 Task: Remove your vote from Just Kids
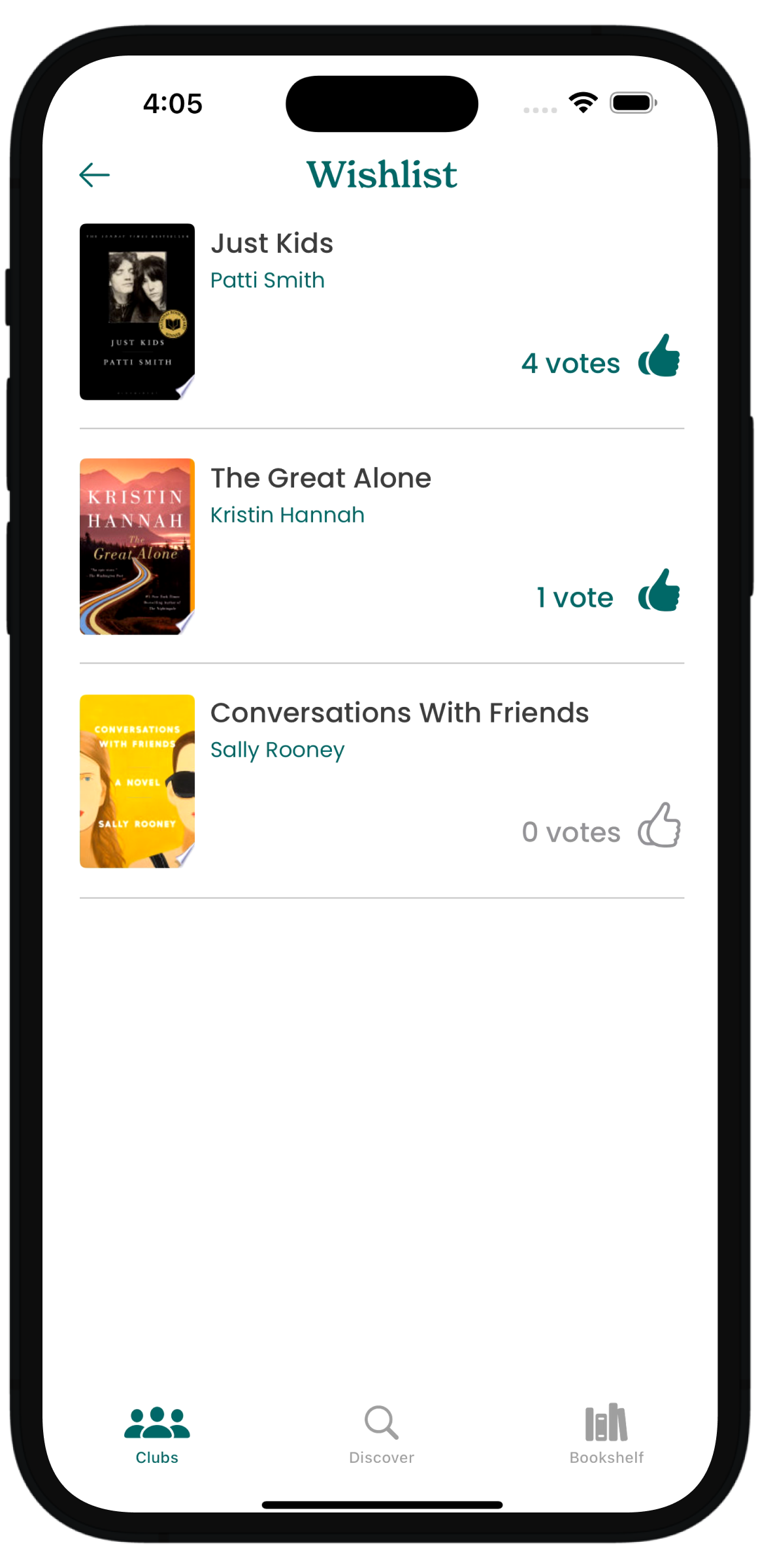tap(659, 357)
